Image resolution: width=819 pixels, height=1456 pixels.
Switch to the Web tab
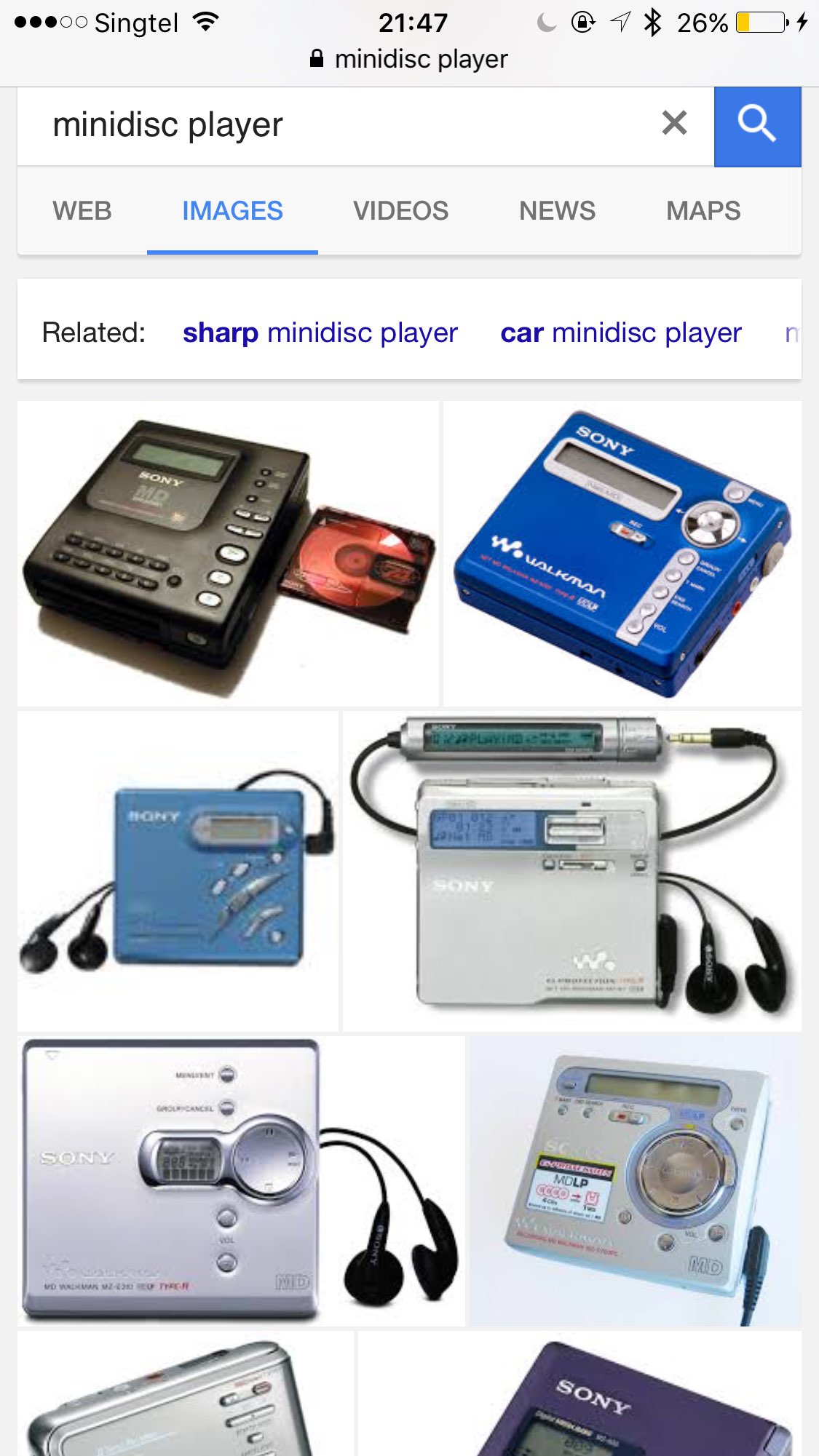(82, 211)
